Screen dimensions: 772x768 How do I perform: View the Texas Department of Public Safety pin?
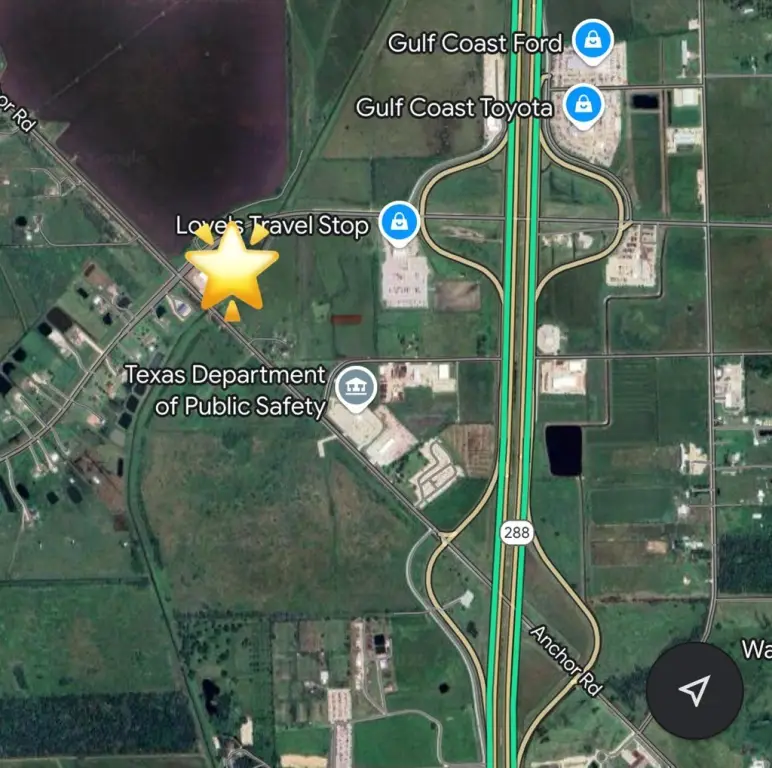click(352, 388)
